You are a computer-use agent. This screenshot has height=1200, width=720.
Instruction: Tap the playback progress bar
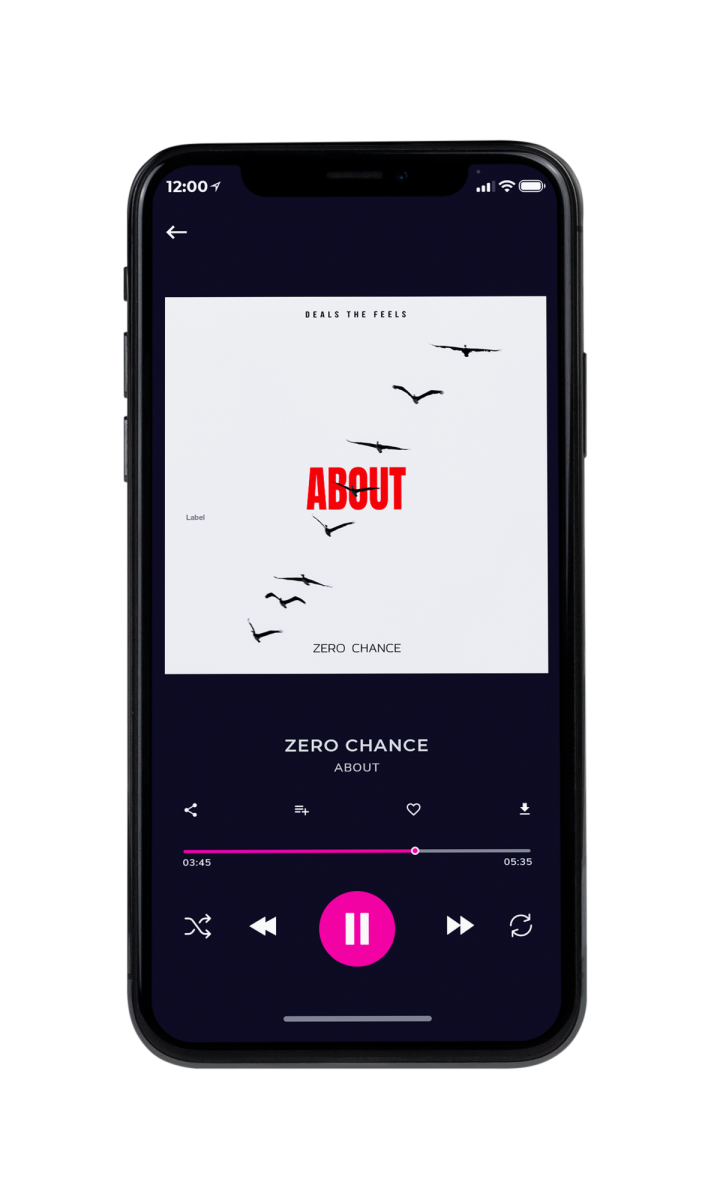(x=357, y=851)
